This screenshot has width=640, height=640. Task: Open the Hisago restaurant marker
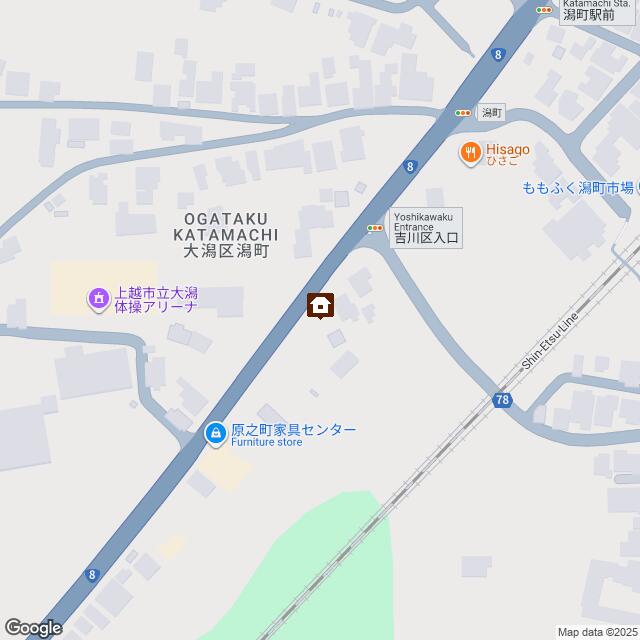[469, 152]
